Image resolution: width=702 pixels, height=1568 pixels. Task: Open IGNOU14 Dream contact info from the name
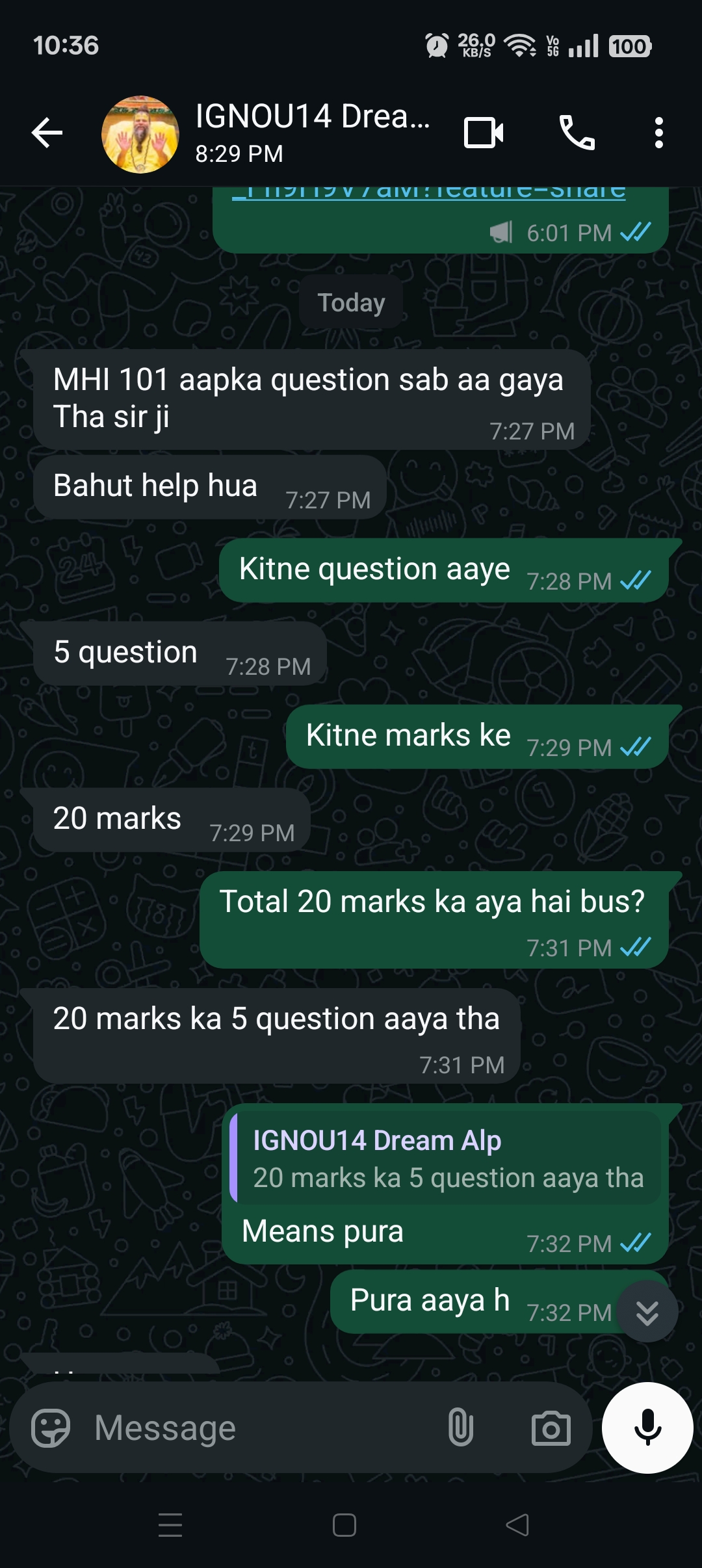click(312, 118)
